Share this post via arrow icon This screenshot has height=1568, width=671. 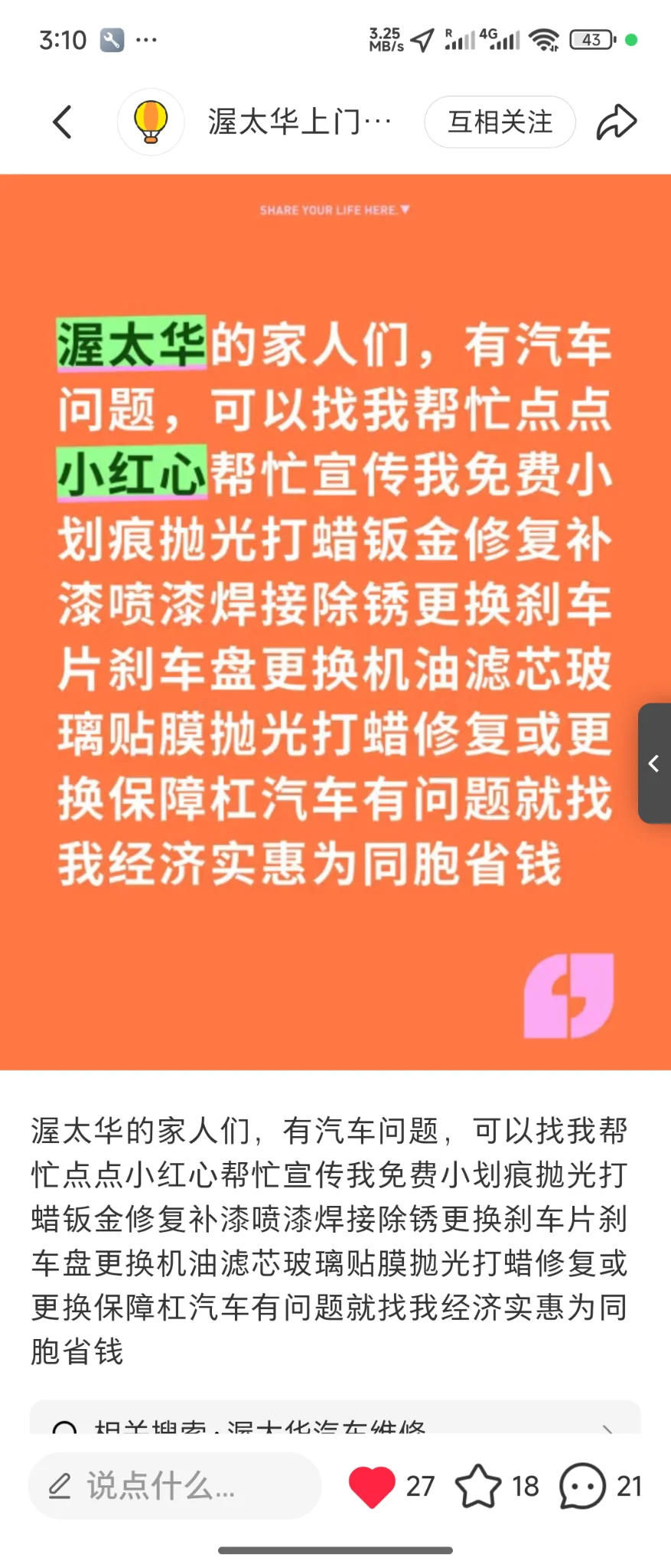(617, 122)
